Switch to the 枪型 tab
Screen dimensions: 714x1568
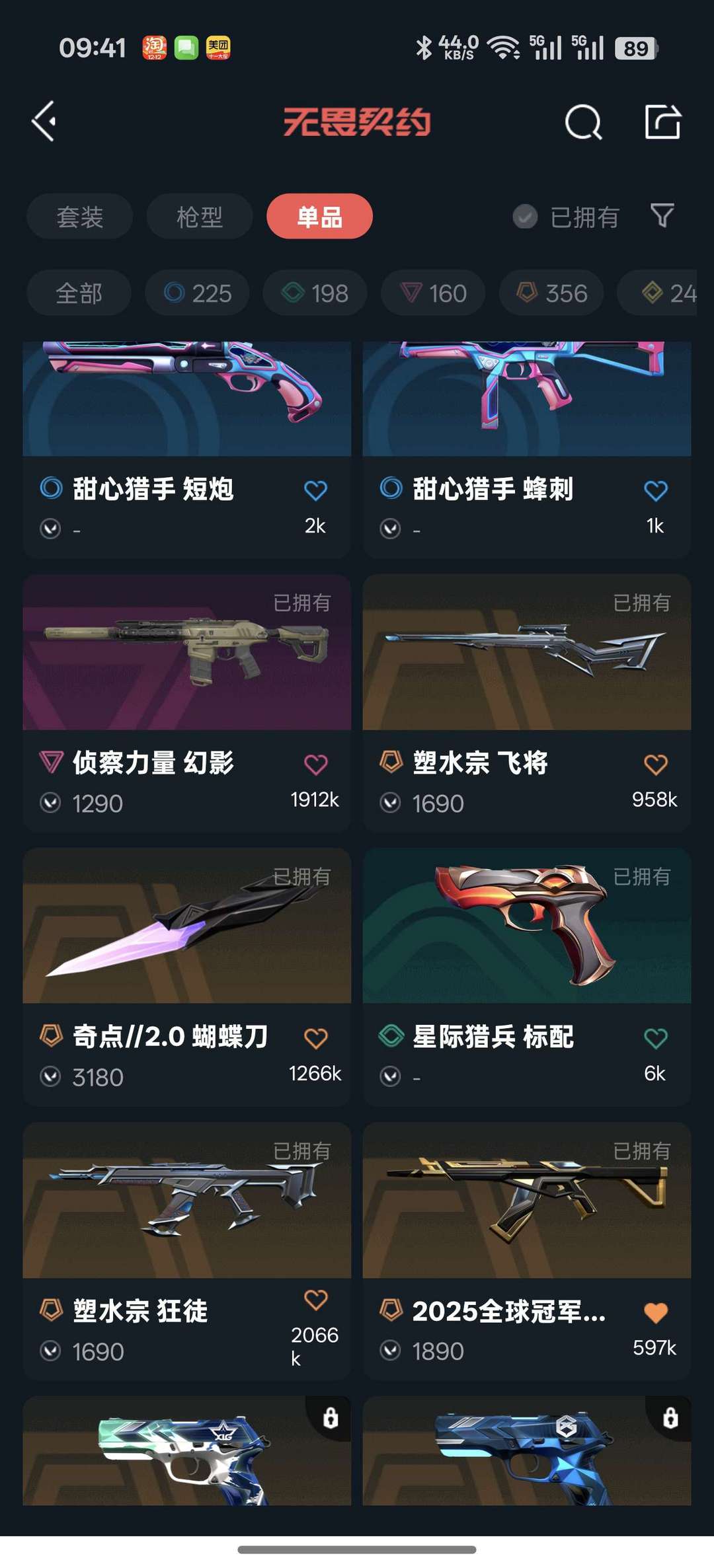(x=199, y=217)
